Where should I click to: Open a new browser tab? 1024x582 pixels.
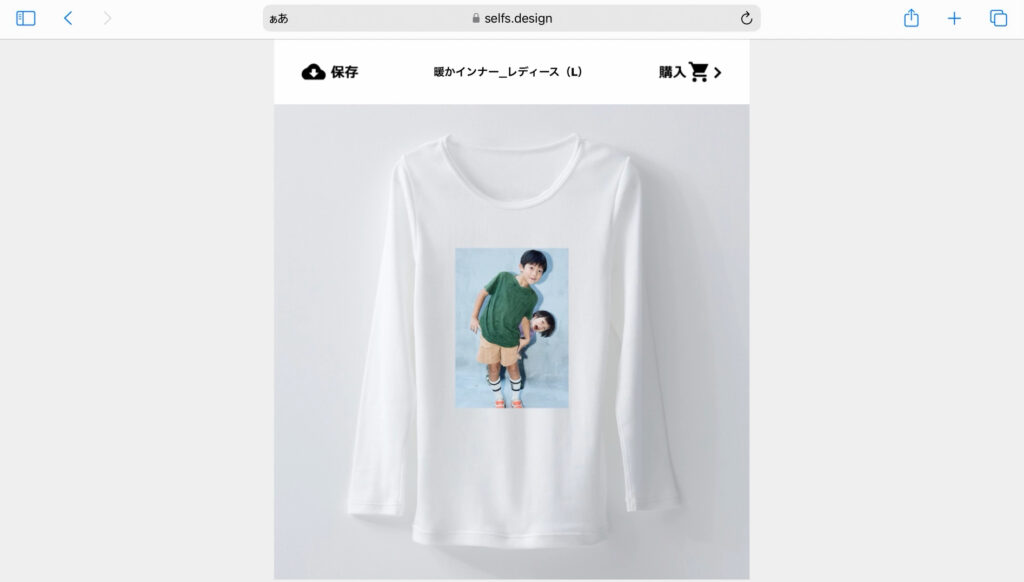tap(954, 18)
